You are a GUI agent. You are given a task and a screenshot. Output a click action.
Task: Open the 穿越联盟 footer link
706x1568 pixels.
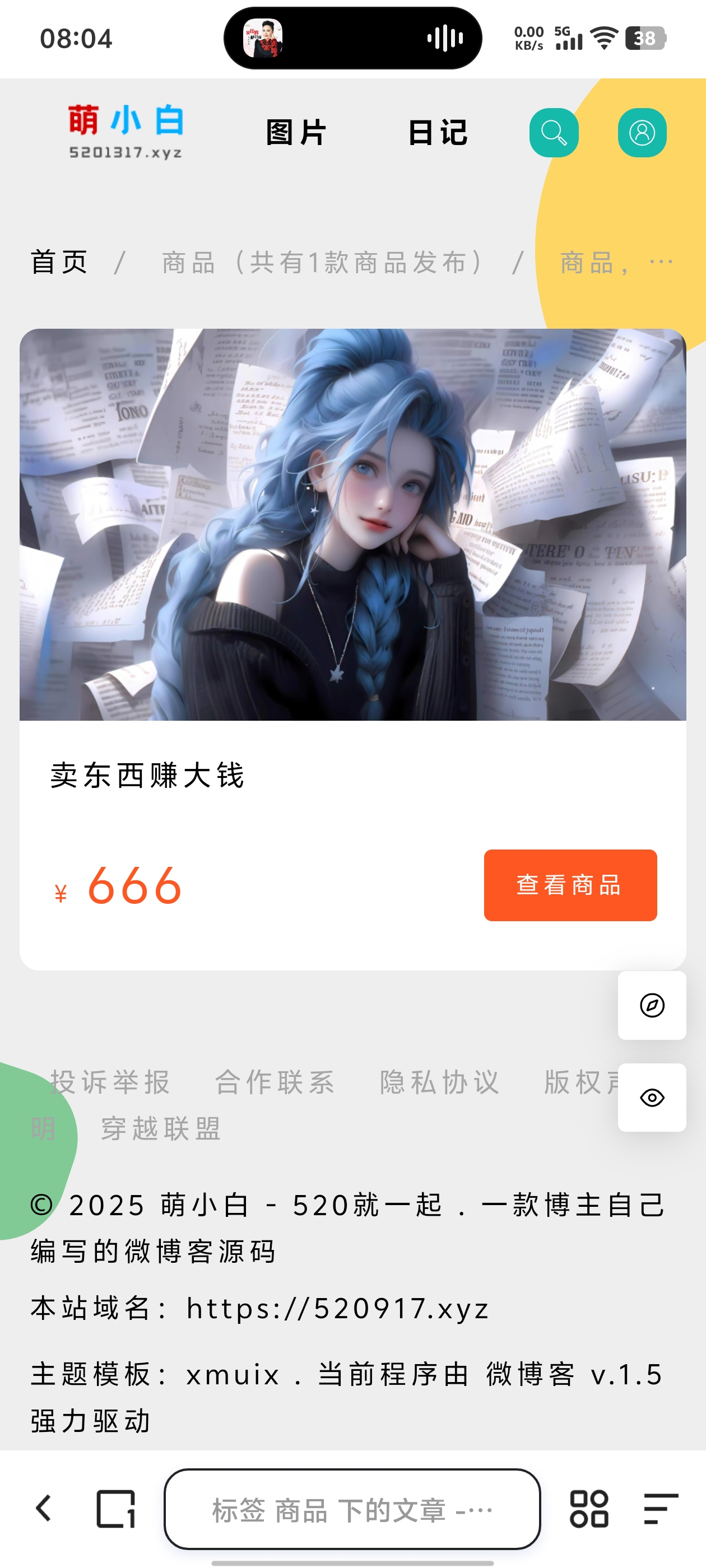tap(161, 1128)
